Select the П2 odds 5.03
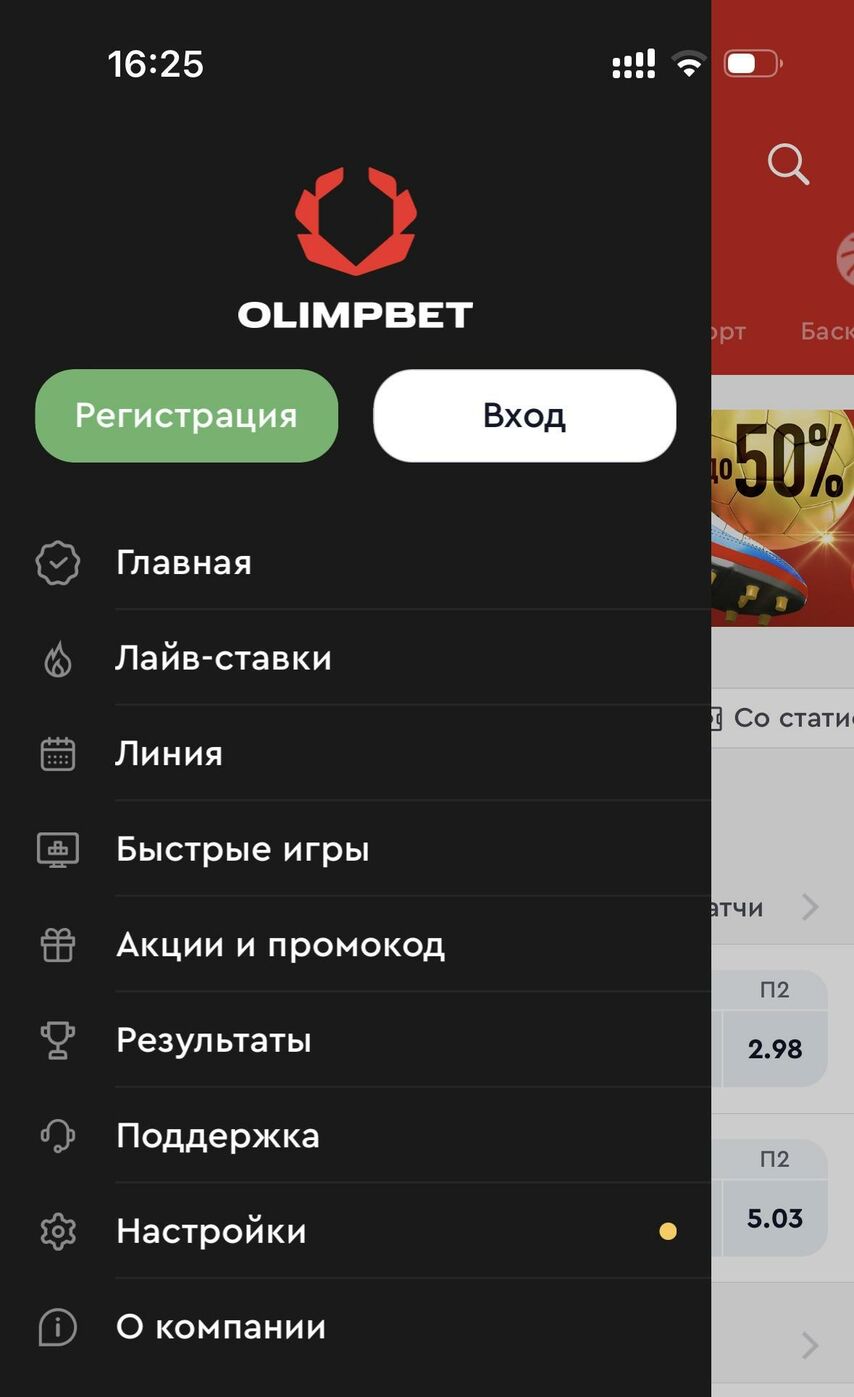The height and width of the screenshot is (1397, 854). 775,1218
